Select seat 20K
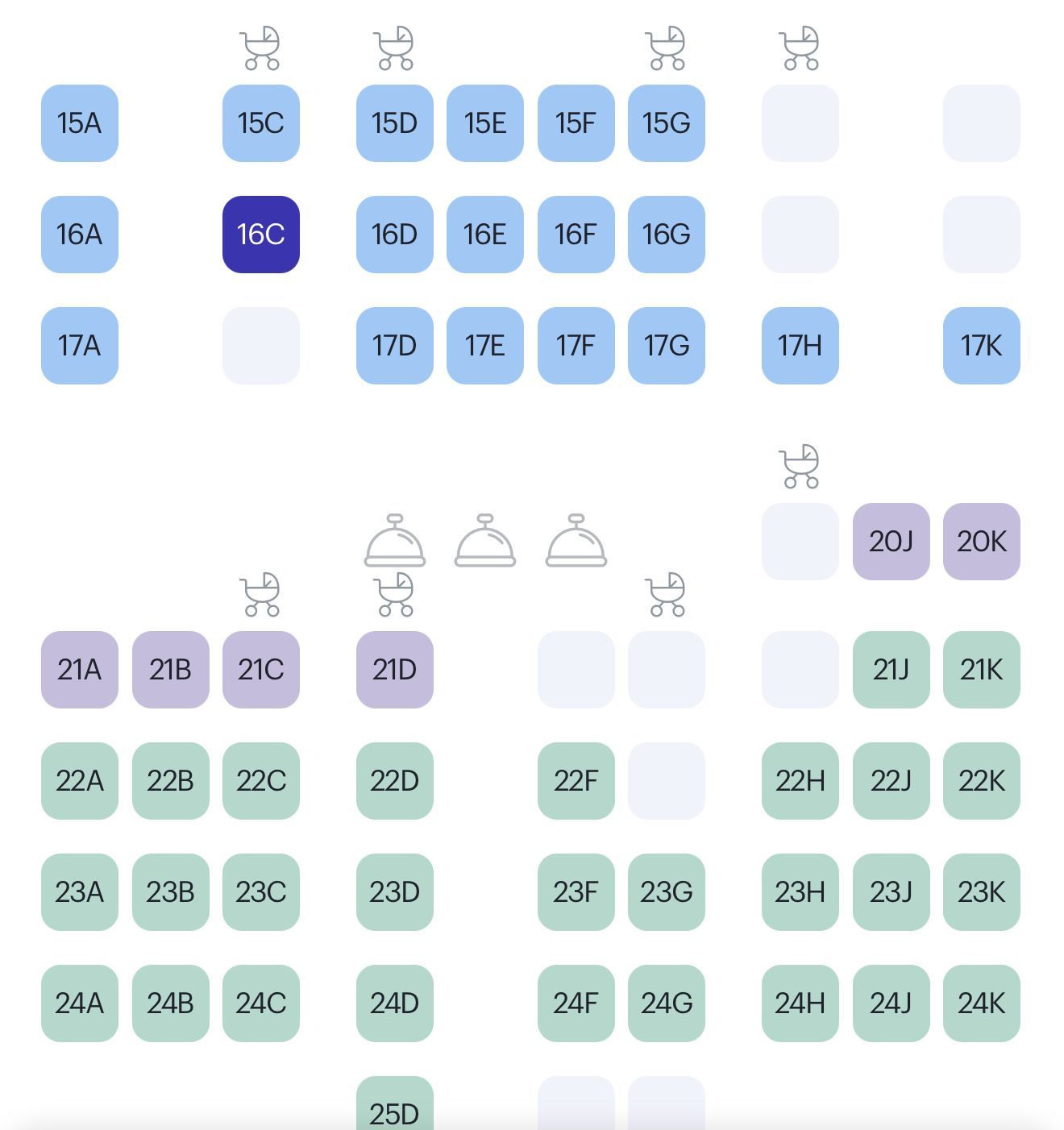 coord(981,542)
